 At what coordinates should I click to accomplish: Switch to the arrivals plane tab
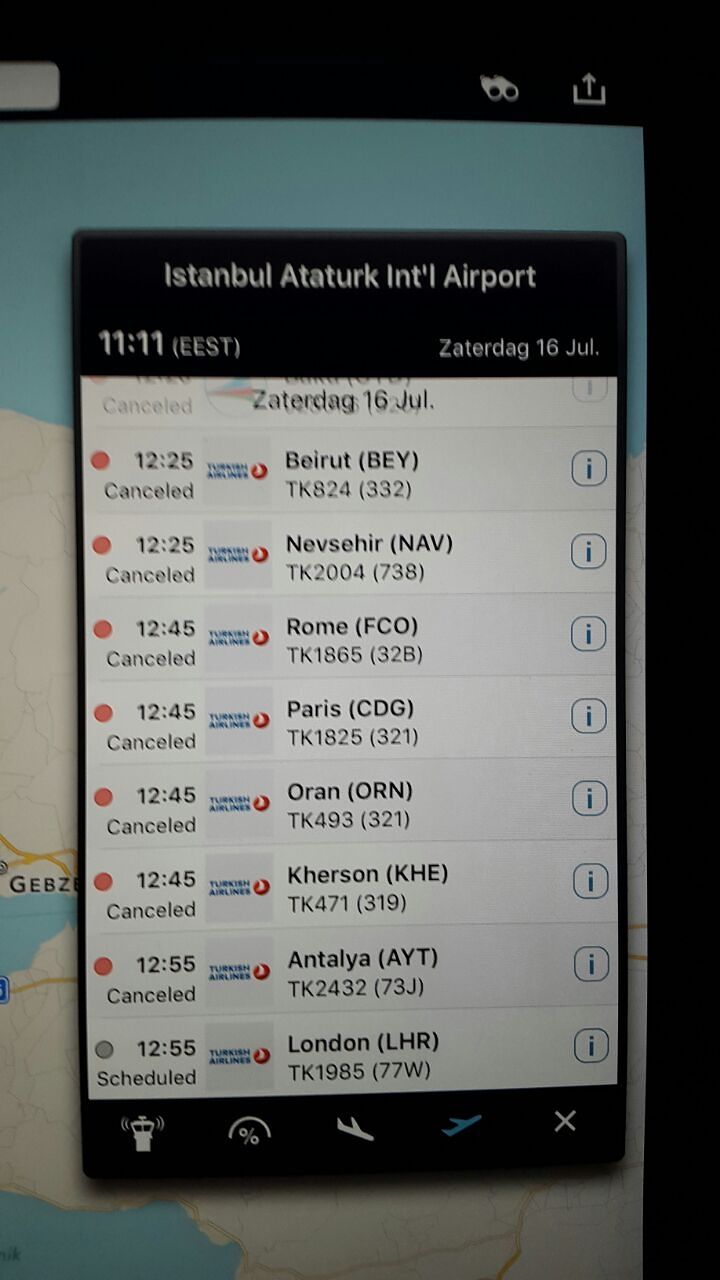point(354,1129)
